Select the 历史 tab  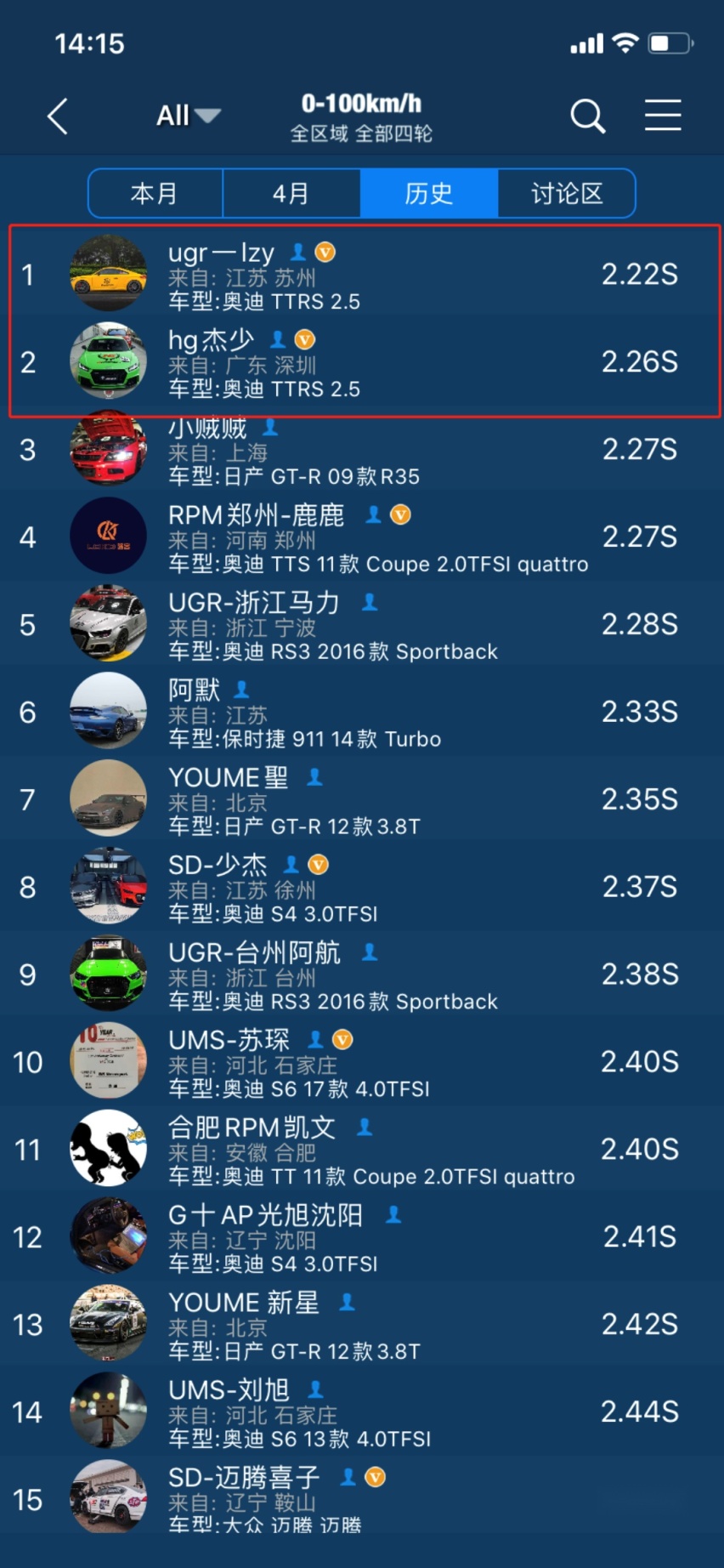click(428, 194)
